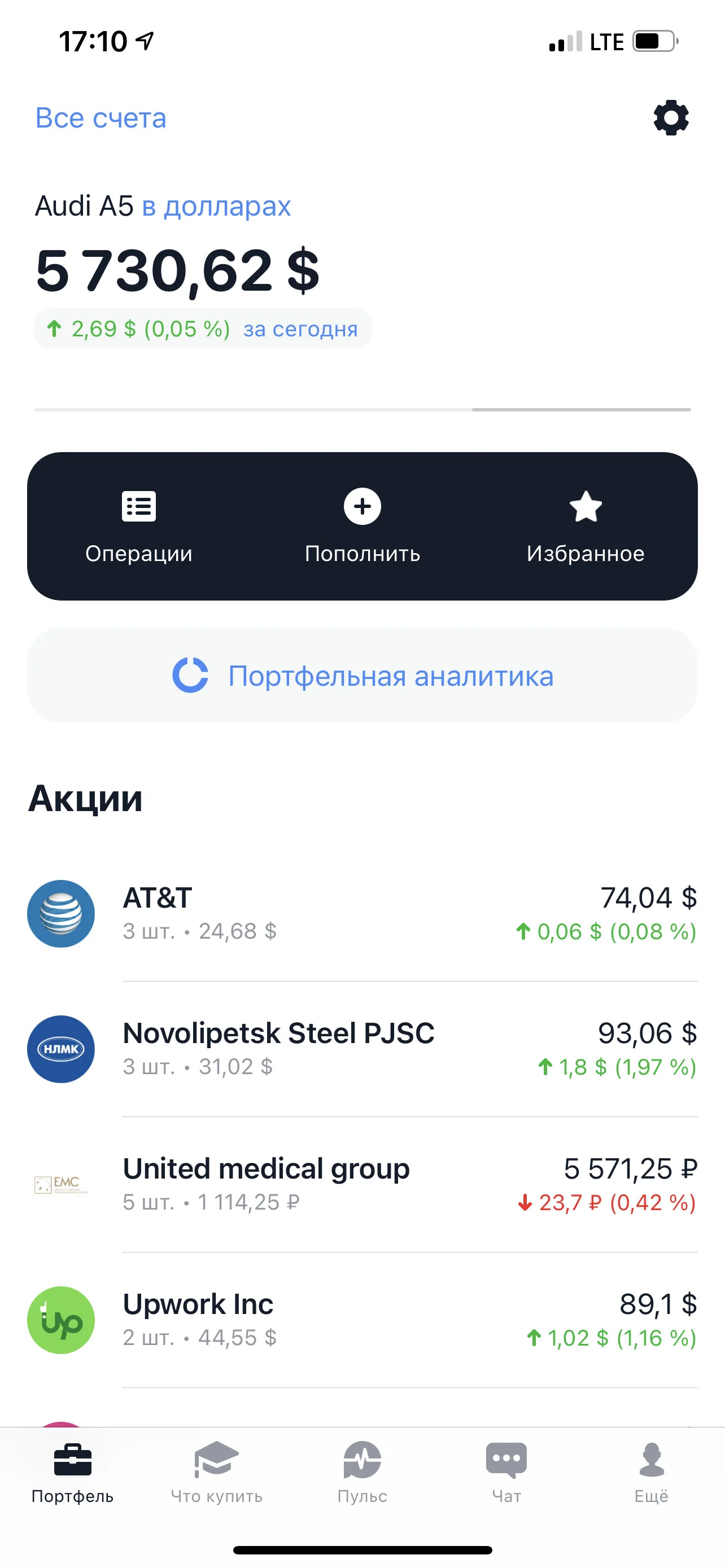
Task: Switch to the Ещё tab
Action: (x=652, y=1473)
